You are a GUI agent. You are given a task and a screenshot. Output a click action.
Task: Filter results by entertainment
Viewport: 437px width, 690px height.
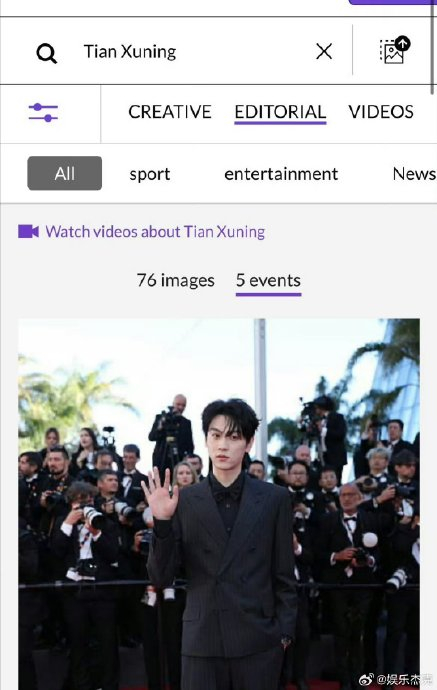[281, 174]
